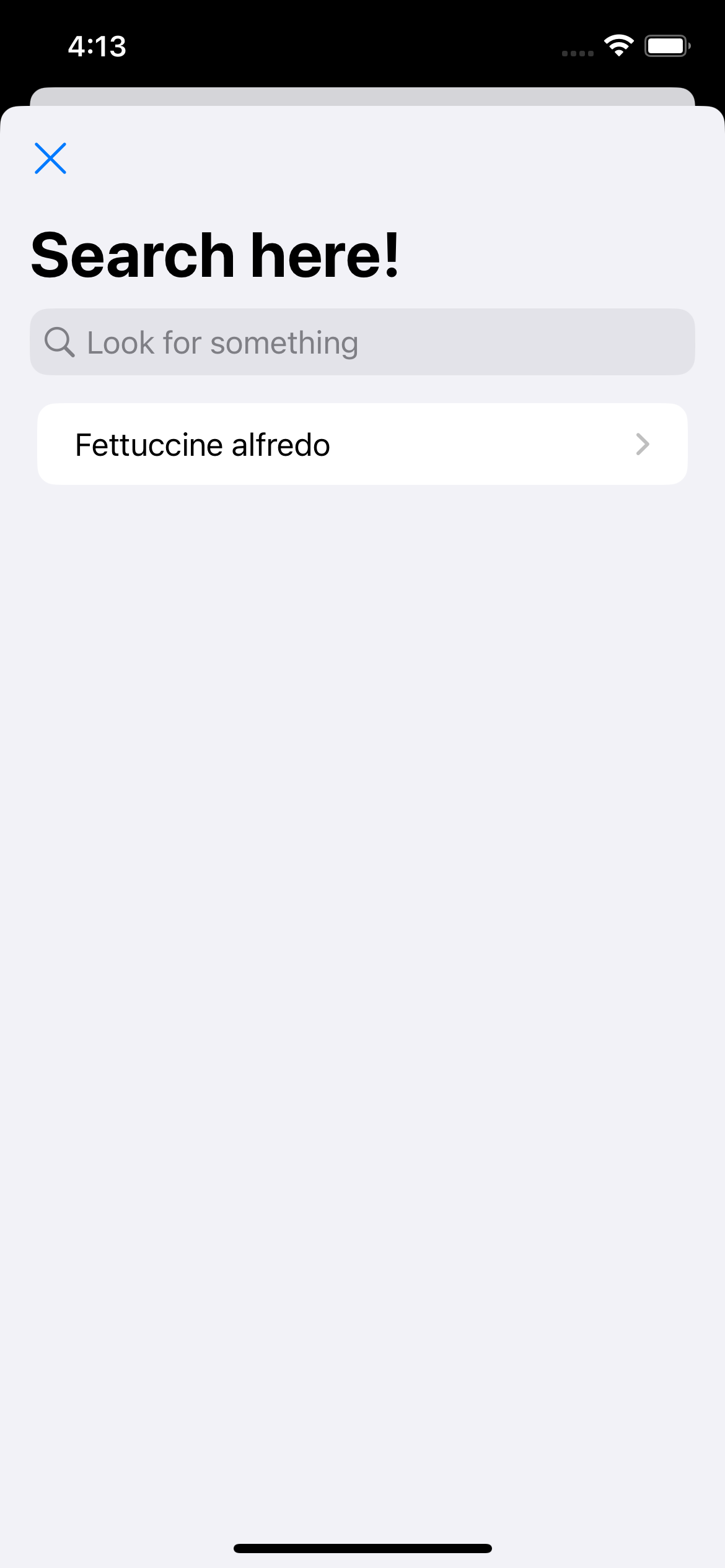
Task: Click the search glass inside the input field
Action: [x=60, y=342]
